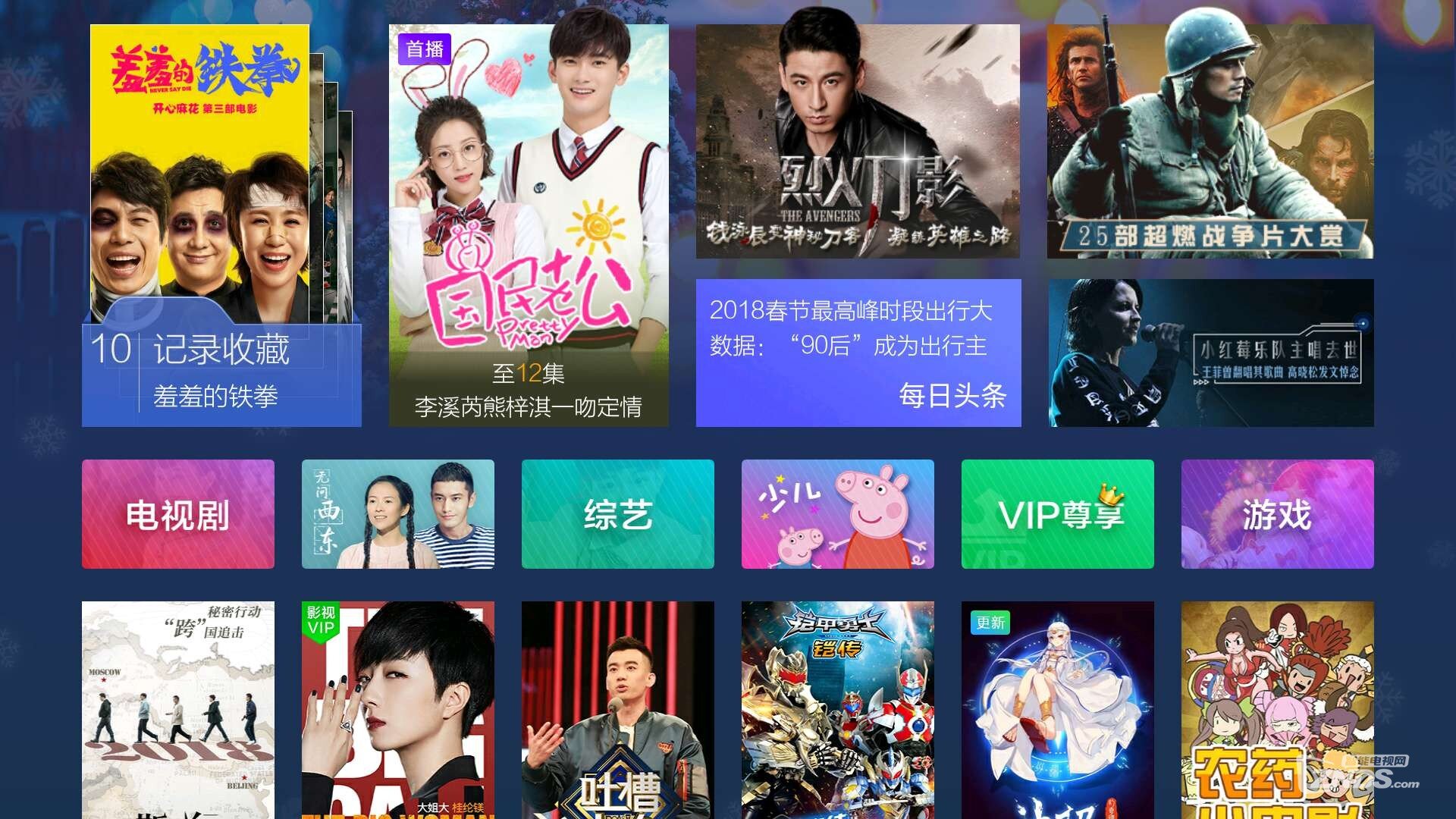Open 小红莓乐队主唱去世 news tile
This screenshot has height=819, width=1456.
coord(1210,353)
